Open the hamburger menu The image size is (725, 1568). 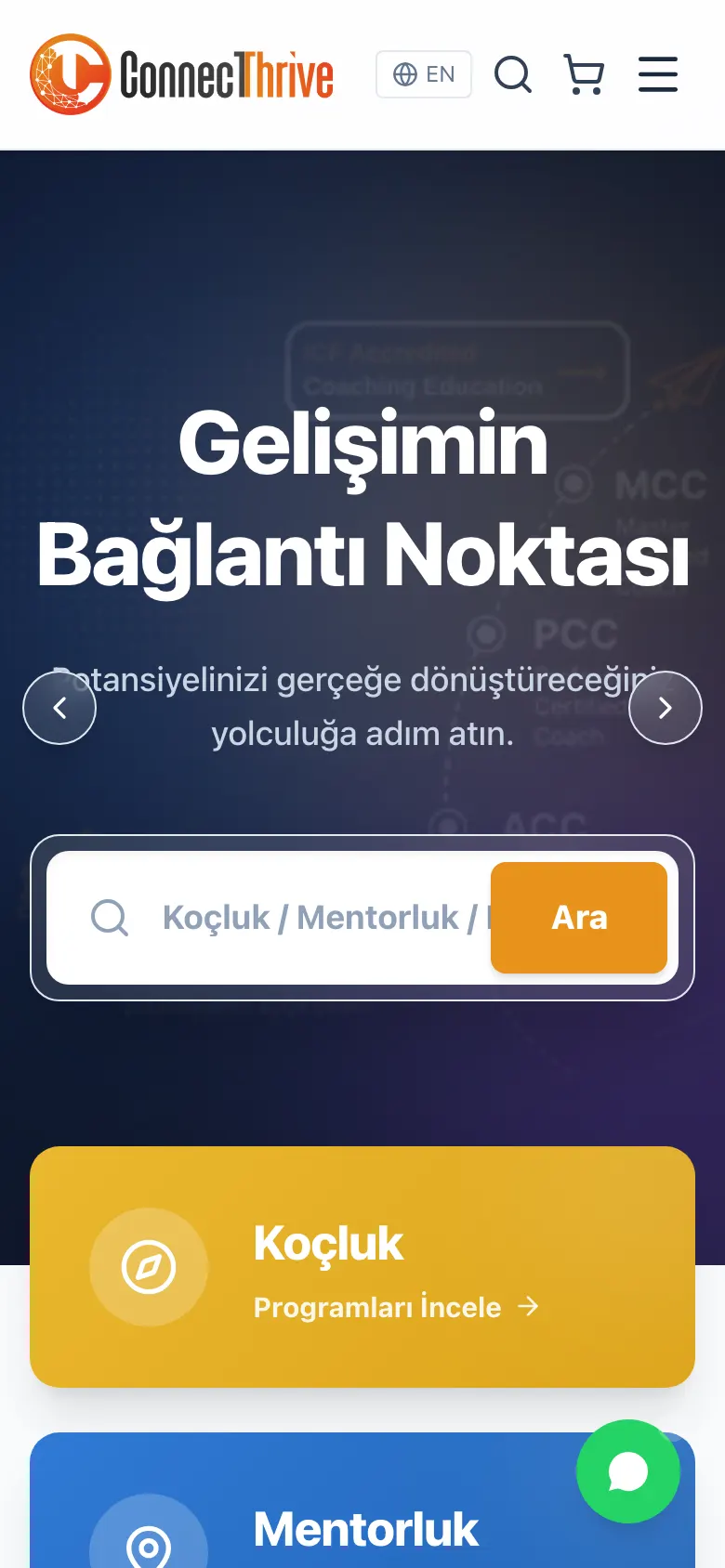pyautogui.click(x=658, y=74)
